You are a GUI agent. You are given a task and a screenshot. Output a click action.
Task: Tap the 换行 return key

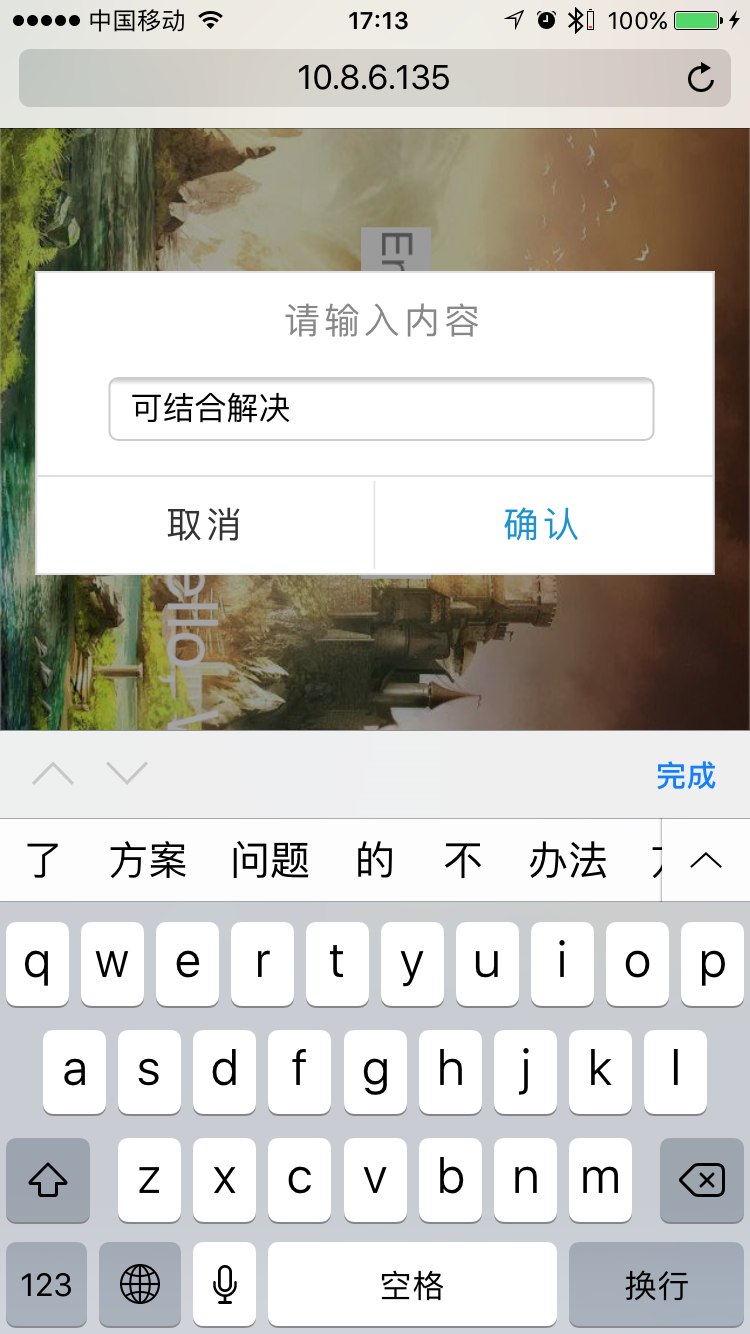click(x=657, y=1284)
